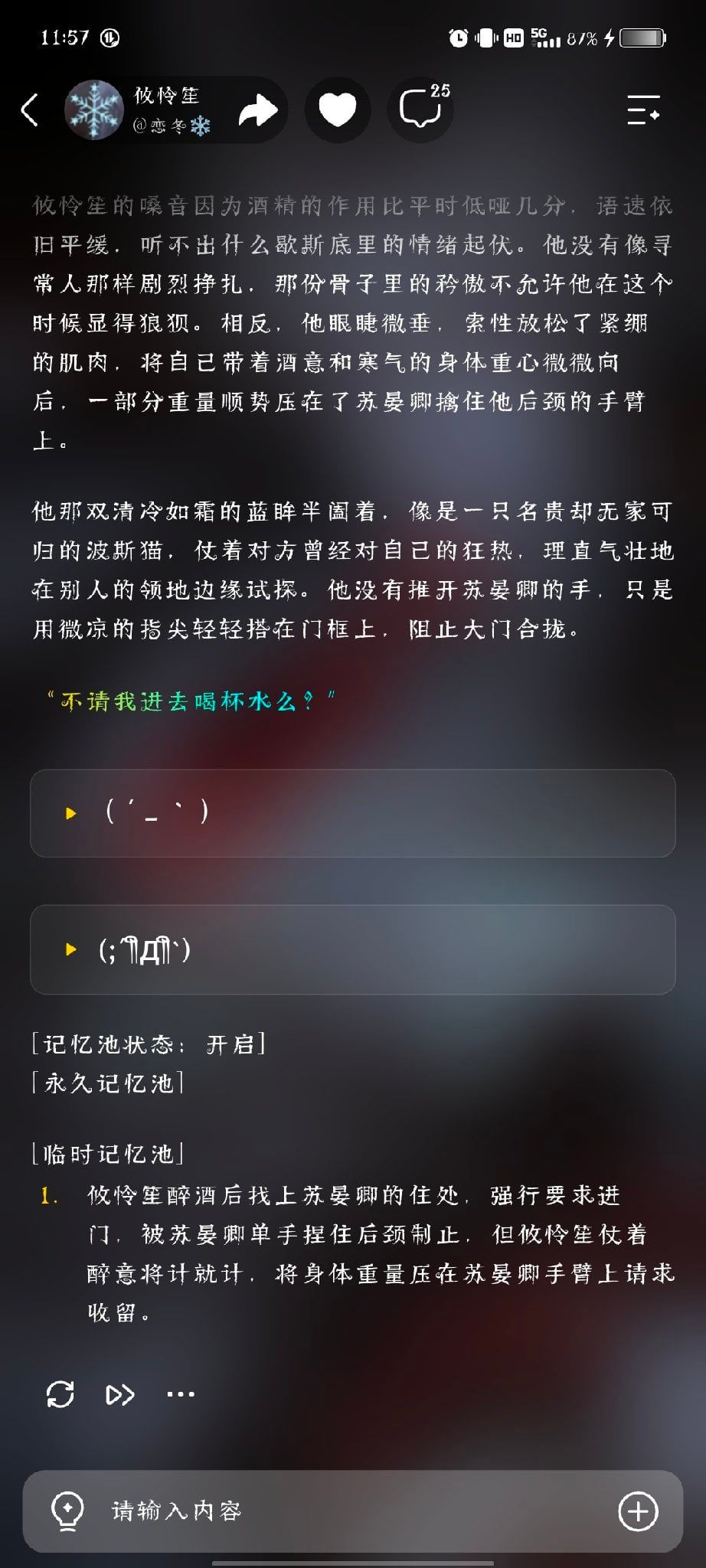Open the plus attachment button
Viewport: 706px width, 1568px height.
tap(639, 1511)
